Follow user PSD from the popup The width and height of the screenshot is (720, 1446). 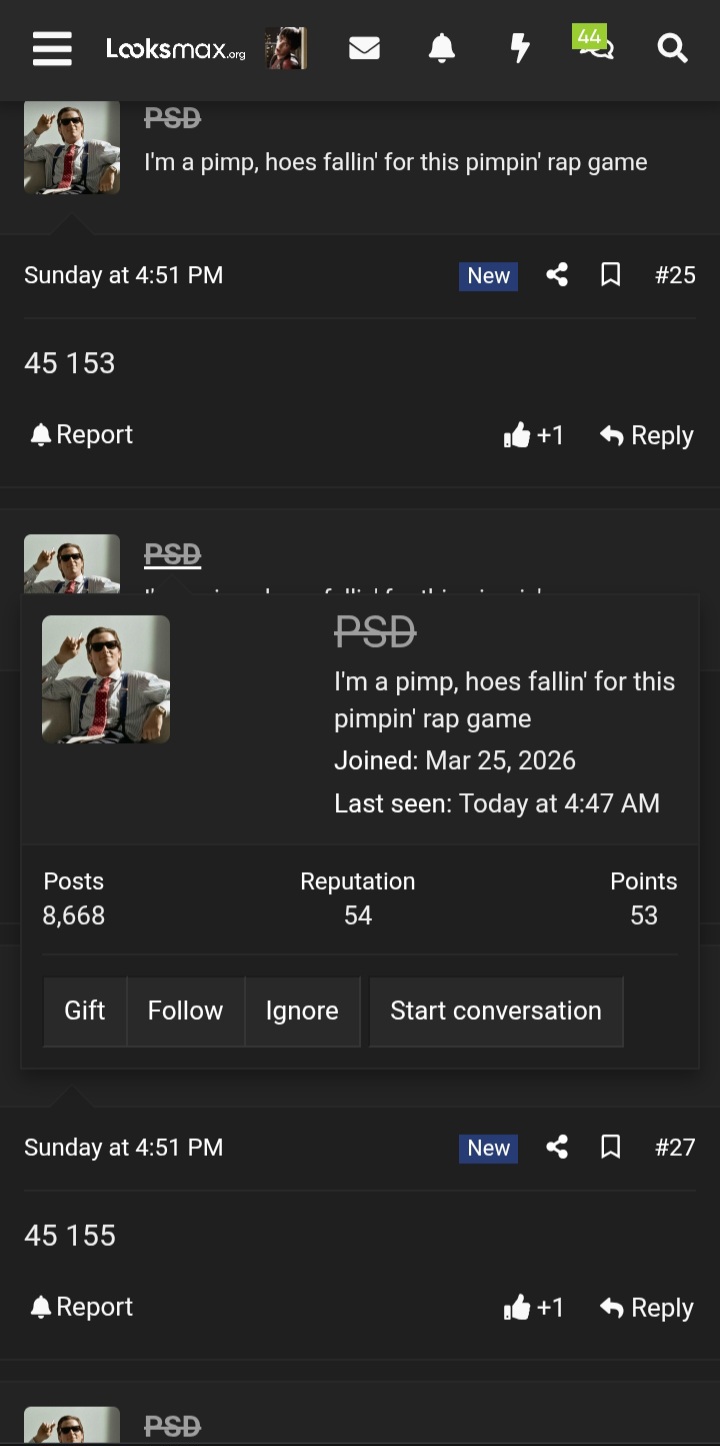coord(185,1011)
